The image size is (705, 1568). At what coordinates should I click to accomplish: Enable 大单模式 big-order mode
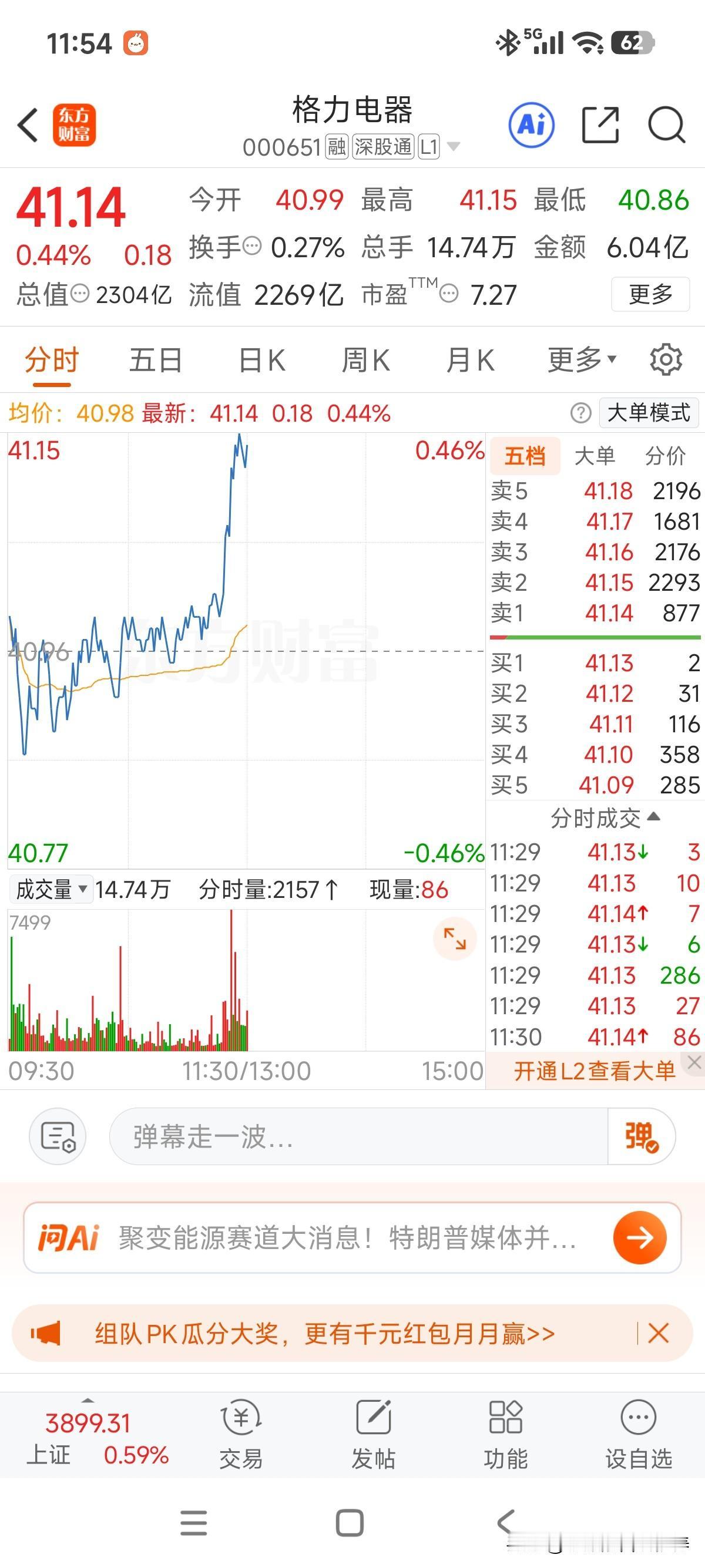(x=647, y=413)
